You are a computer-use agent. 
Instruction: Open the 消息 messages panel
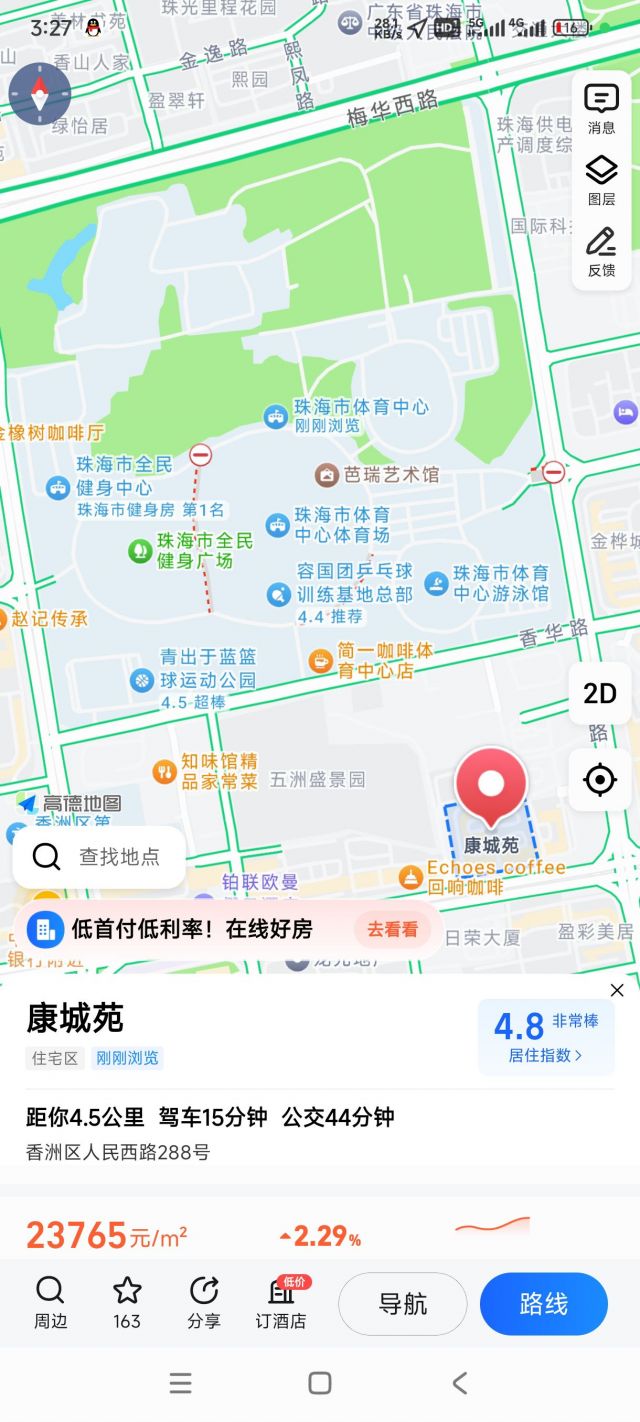pyautogui.click(x=601, y=108)
